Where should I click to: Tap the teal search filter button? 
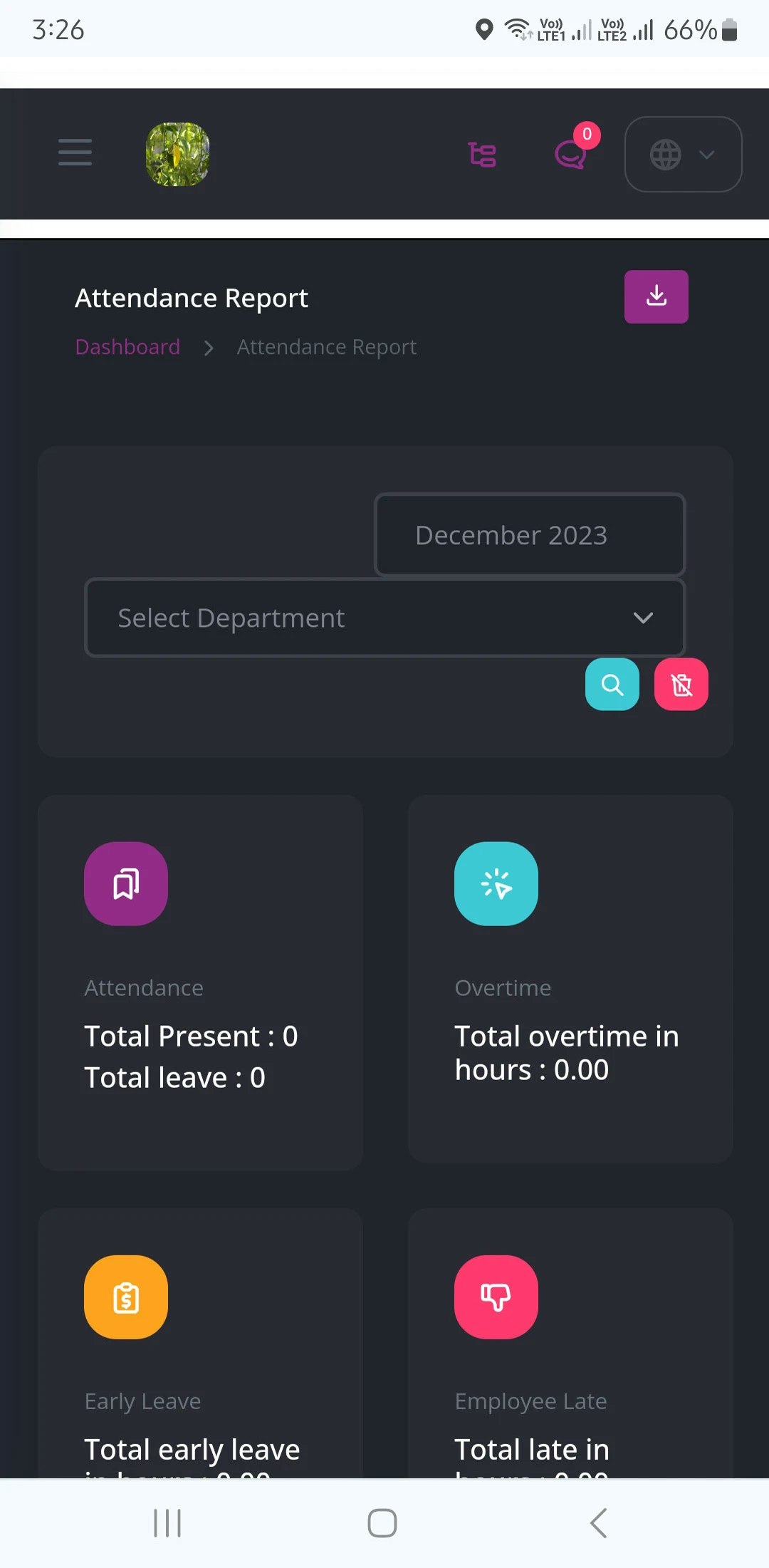tap(612, 685)
